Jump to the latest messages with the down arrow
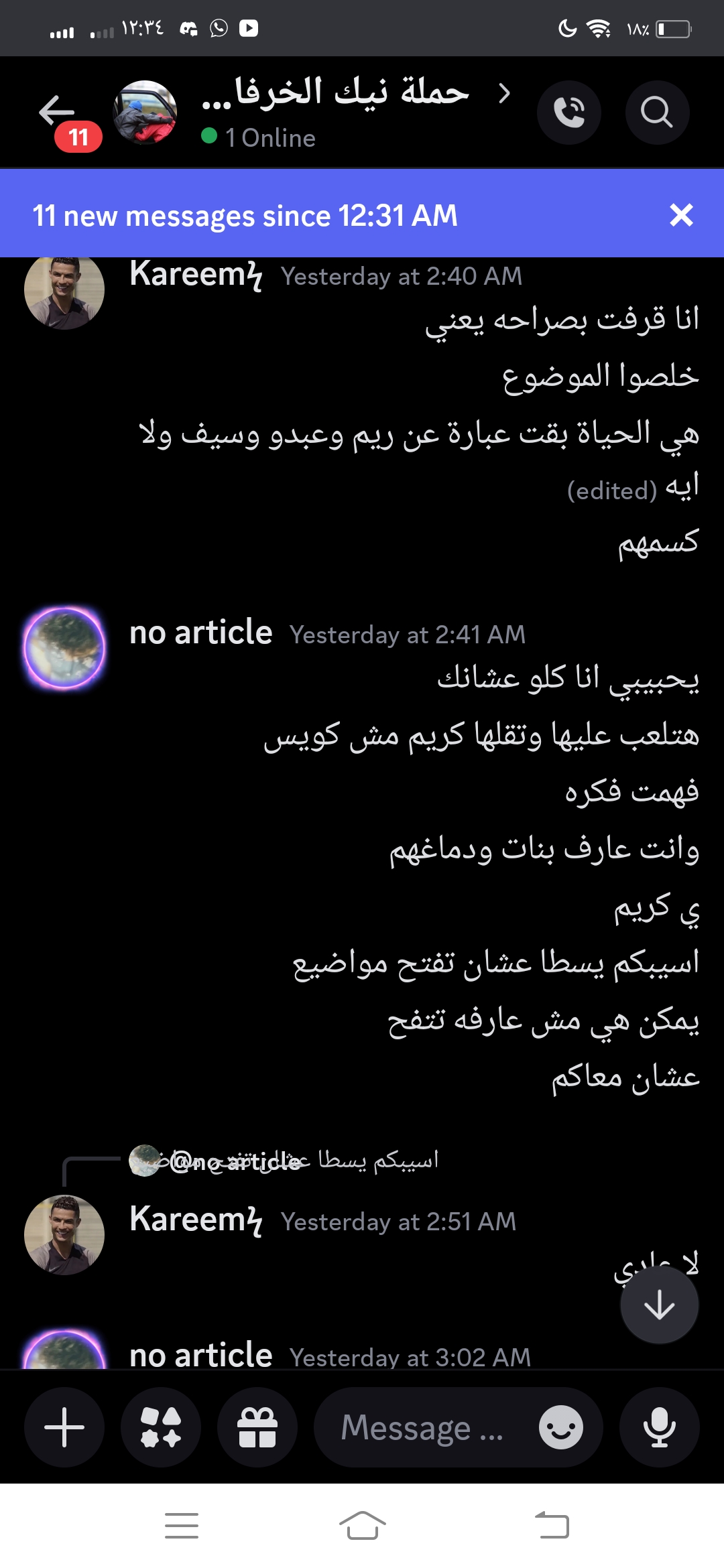This screenshot has width=724, height=1568. [x=659, y=1305]
